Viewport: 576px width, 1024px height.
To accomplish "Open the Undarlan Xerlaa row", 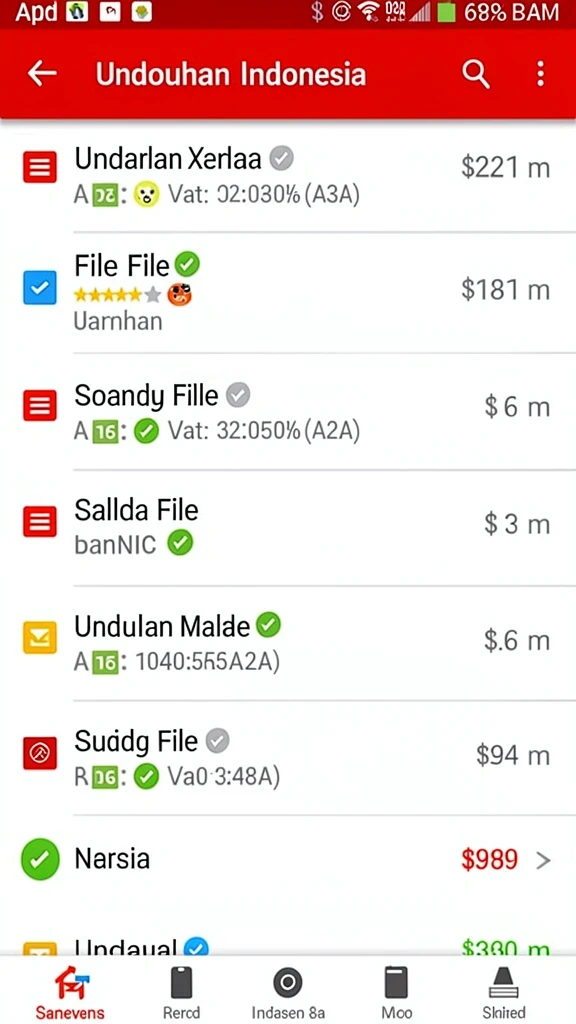I will coord(288,176).
